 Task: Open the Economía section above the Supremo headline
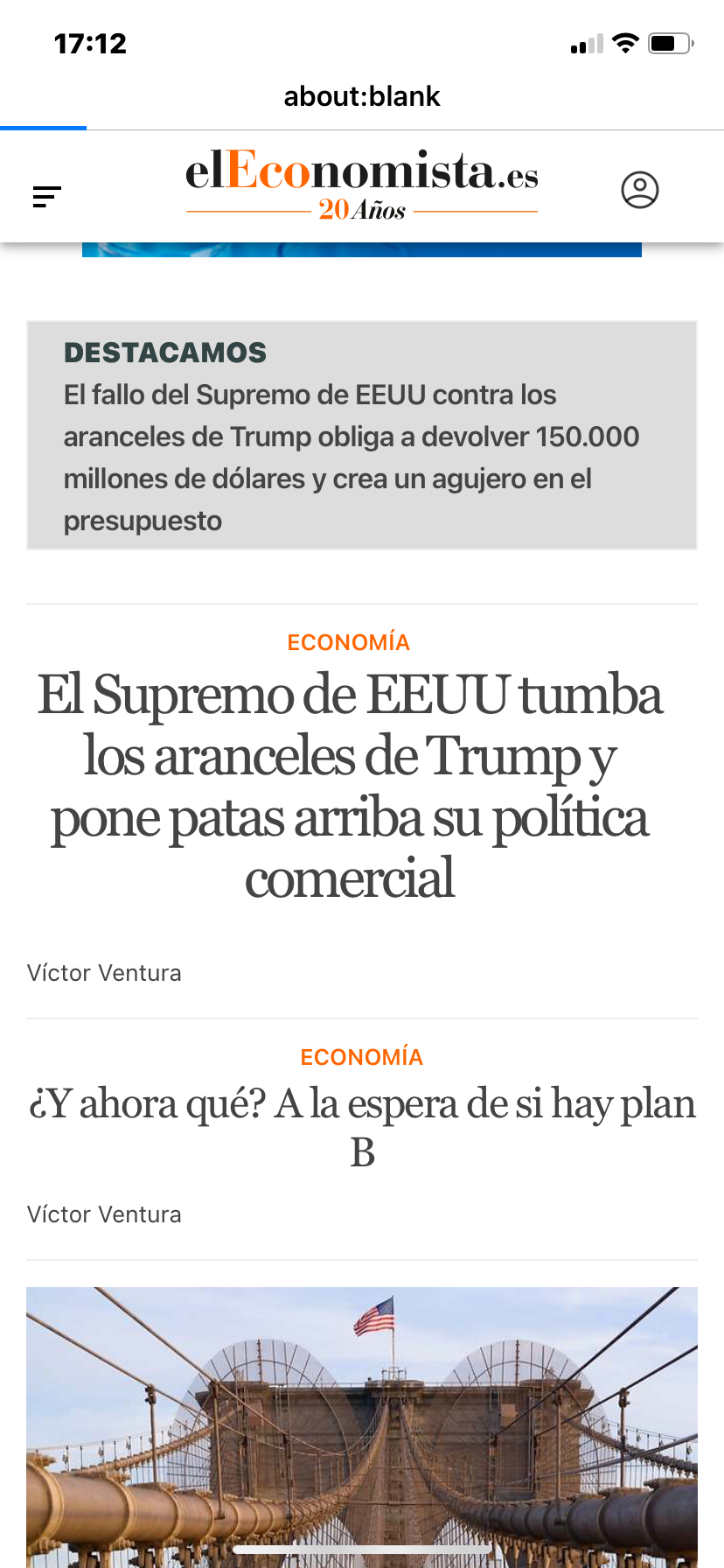coord(348,642)
